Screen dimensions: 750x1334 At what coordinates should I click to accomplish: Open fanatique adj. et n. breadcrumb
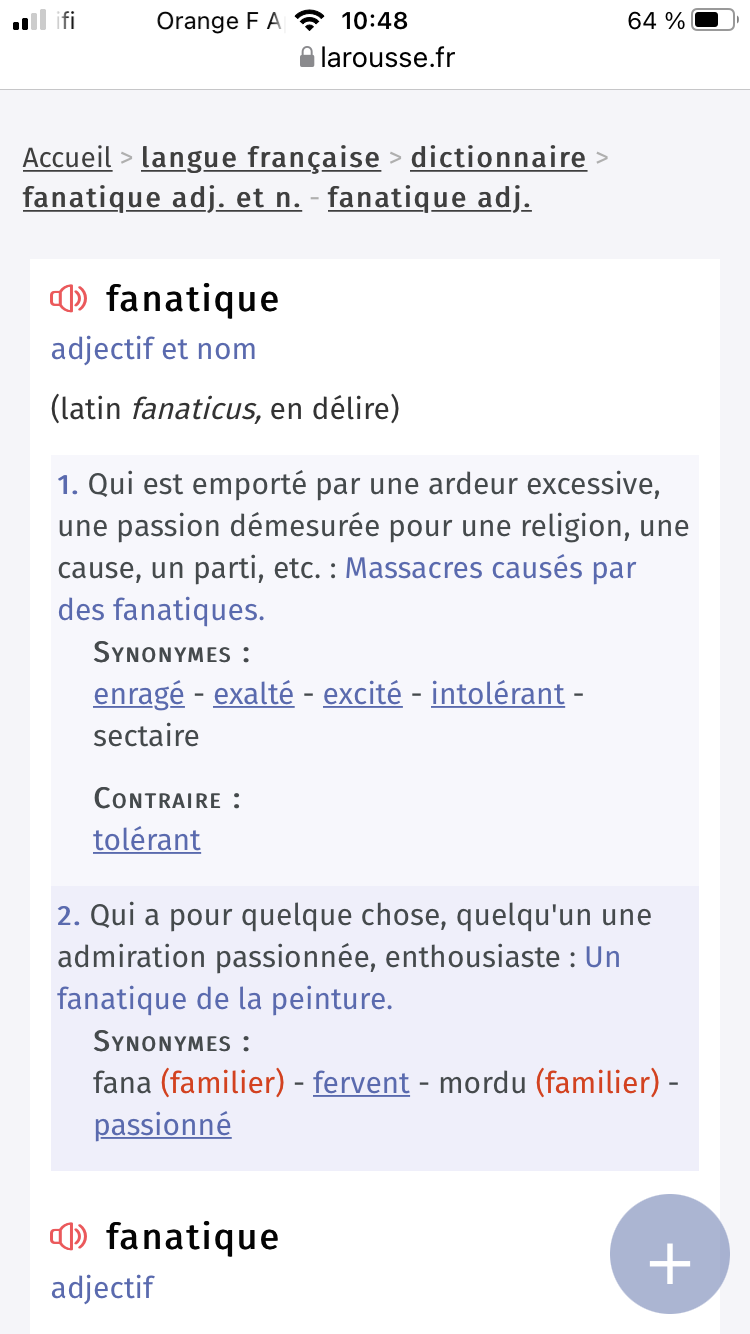coord(162,198)
